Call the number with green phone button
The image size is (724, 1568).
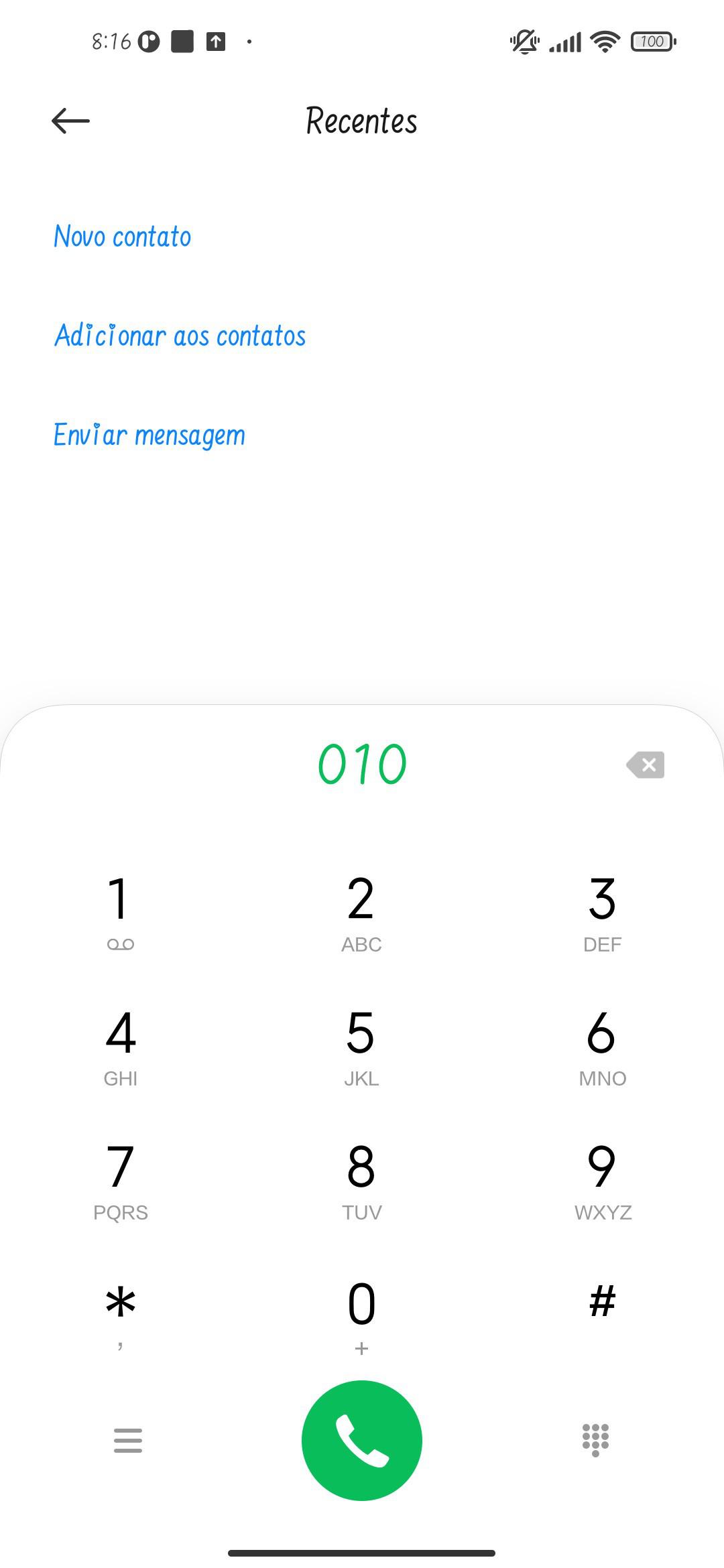pos(362,1440)
